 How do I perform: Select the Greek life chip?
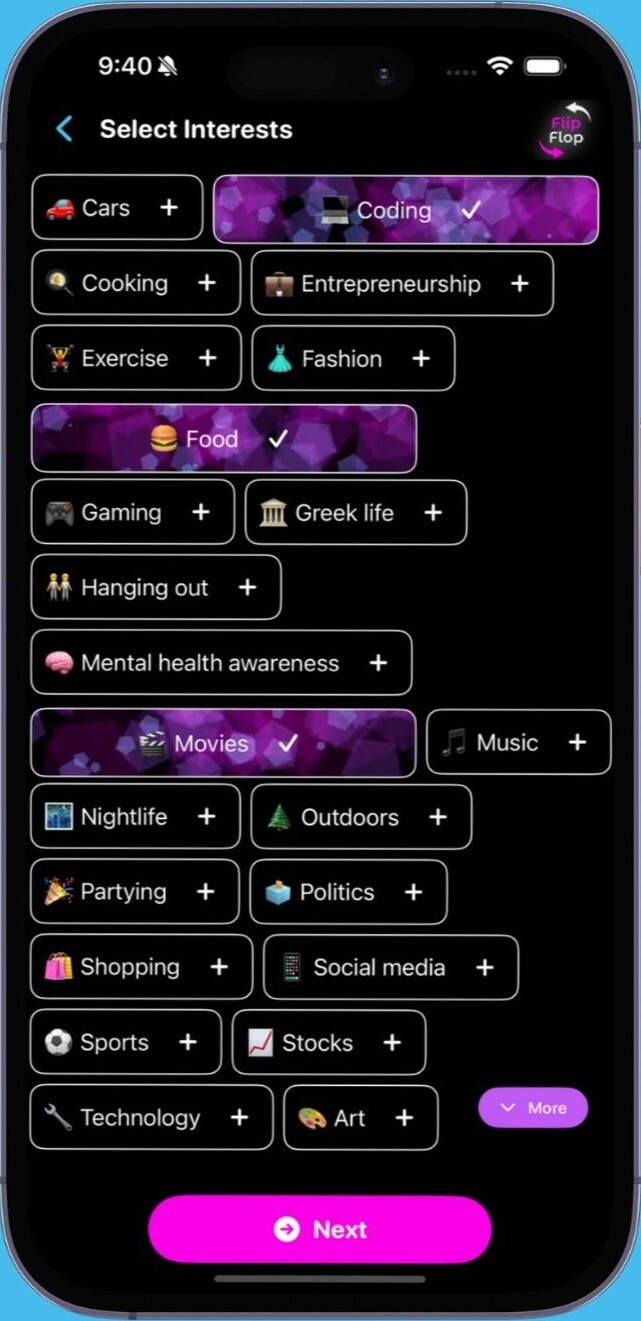click(x=355, y=513)
